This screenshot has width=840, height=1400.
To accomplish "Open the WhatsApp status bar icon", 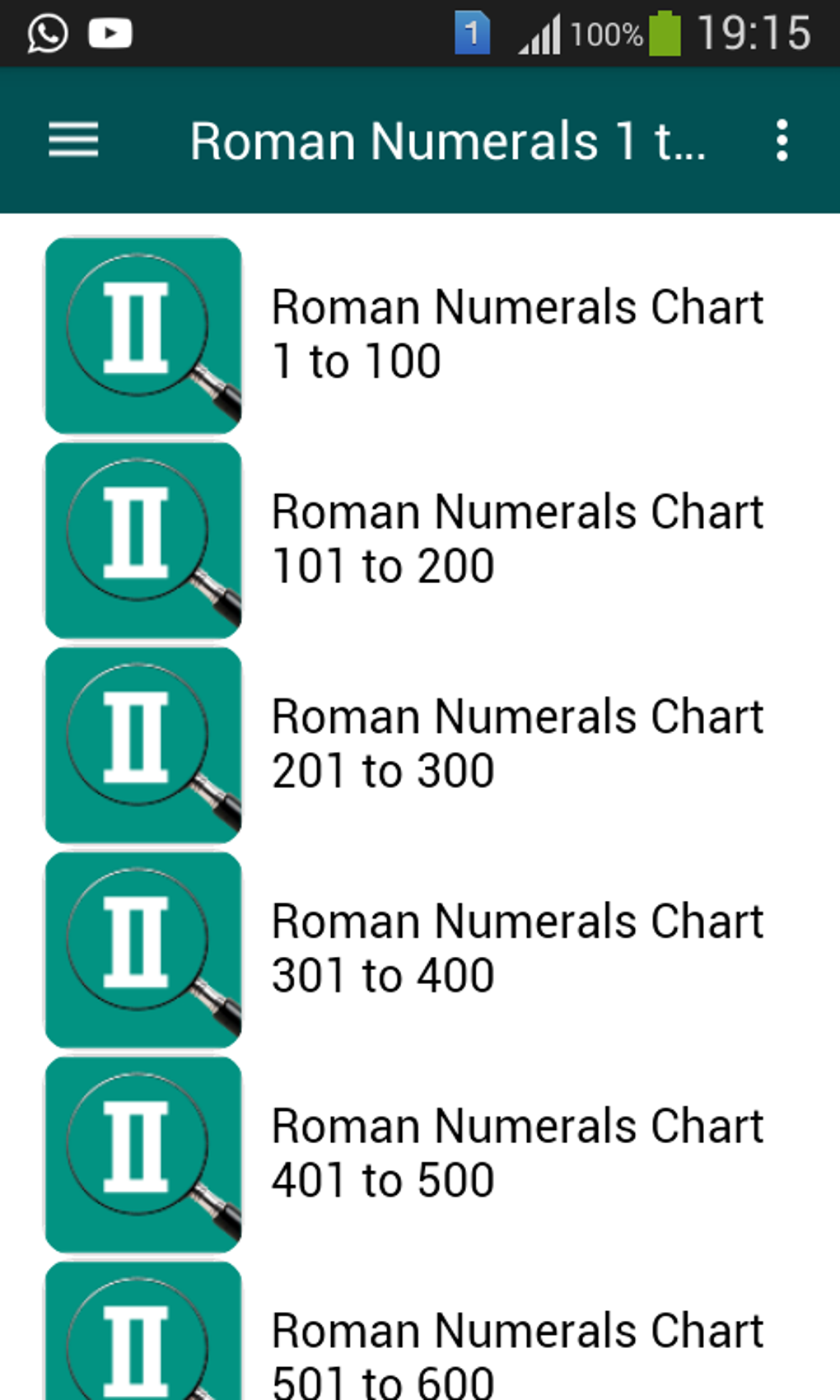I will click(46, 33).
